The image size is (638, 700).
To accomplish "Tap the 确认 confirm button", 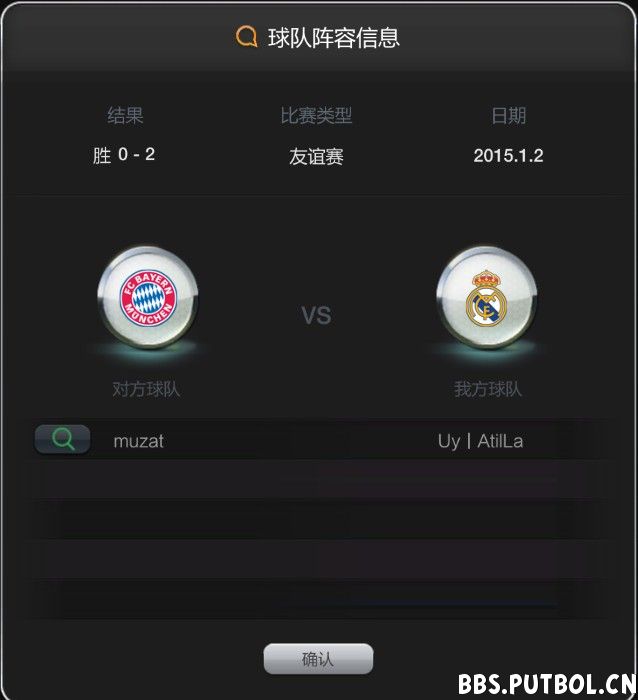I will pyautogui.click(x=318, y=659).
